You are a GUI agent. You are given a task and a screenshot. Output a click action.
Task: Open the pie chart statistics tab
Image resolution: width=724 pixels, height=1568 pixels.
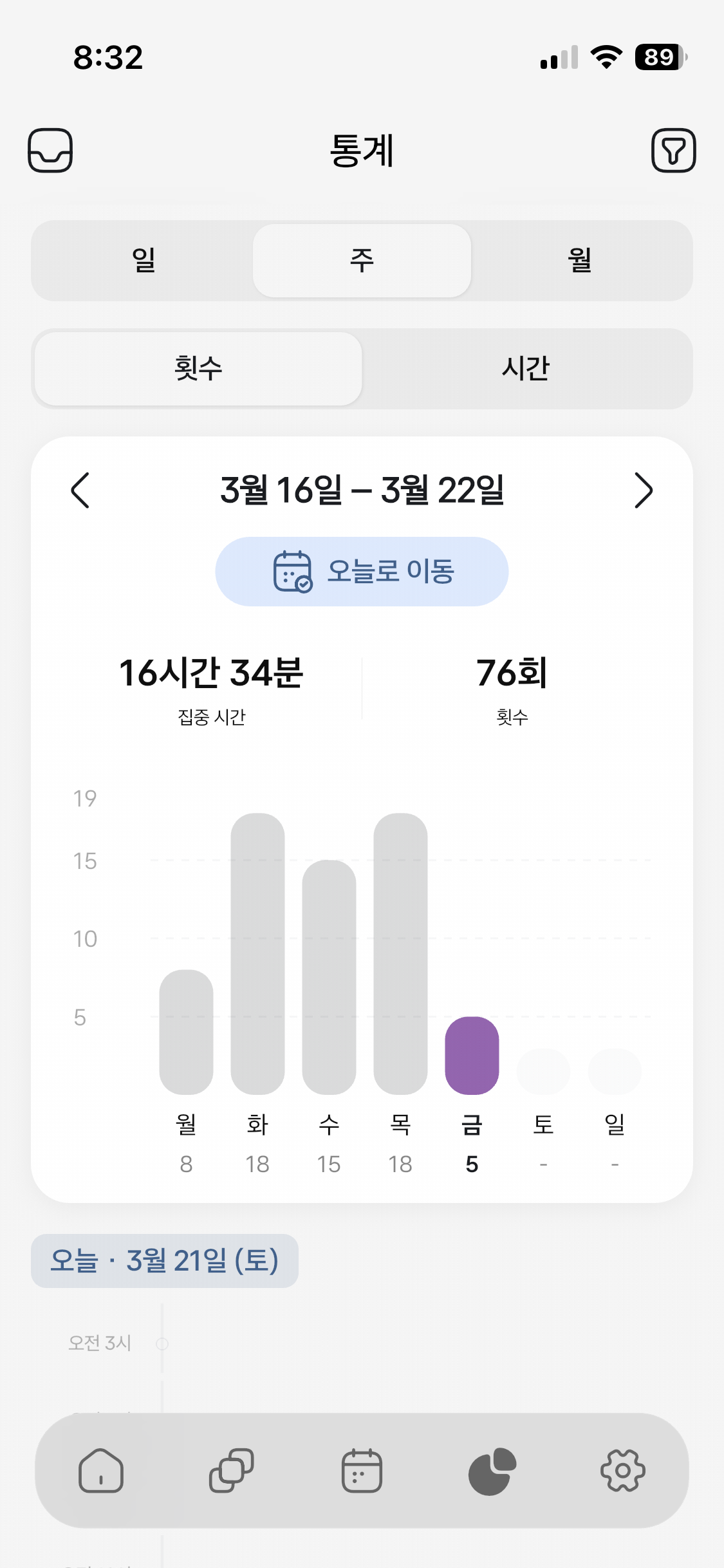[x=492, y=1471]
